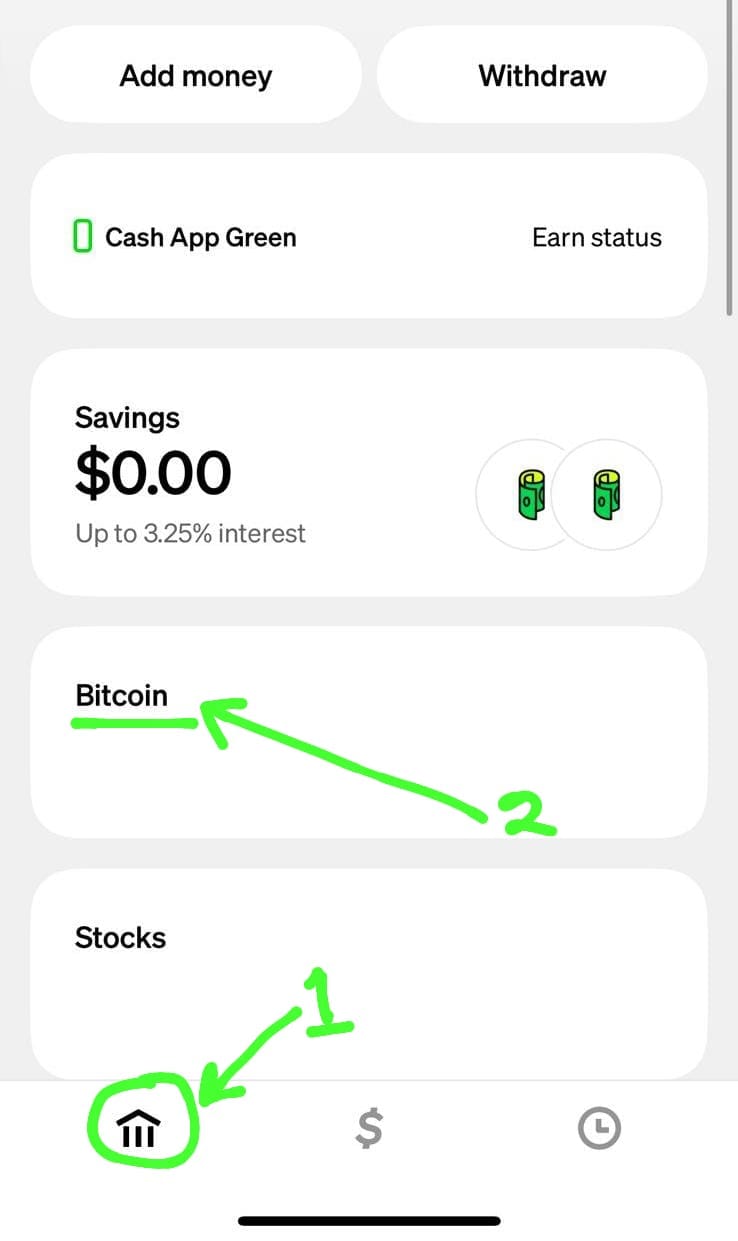Go to the dollar sign payment tab
738x1241 pixels.
369,1130
